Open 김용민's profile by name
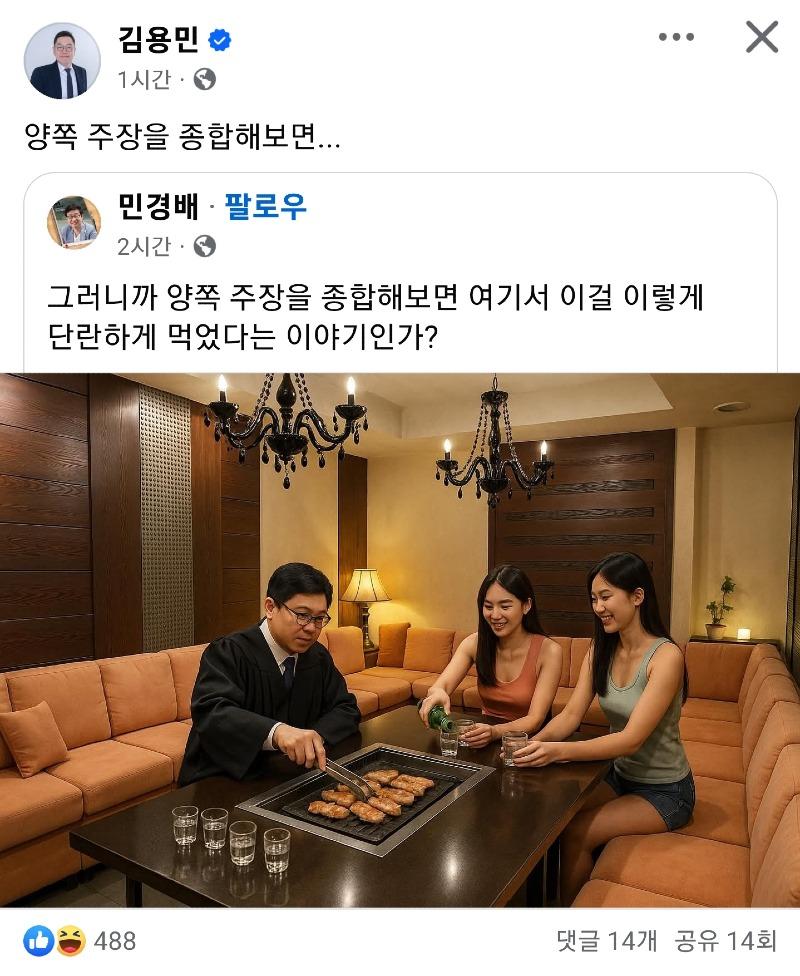This screenshot has width=800, height=976. tap(159, 41)
